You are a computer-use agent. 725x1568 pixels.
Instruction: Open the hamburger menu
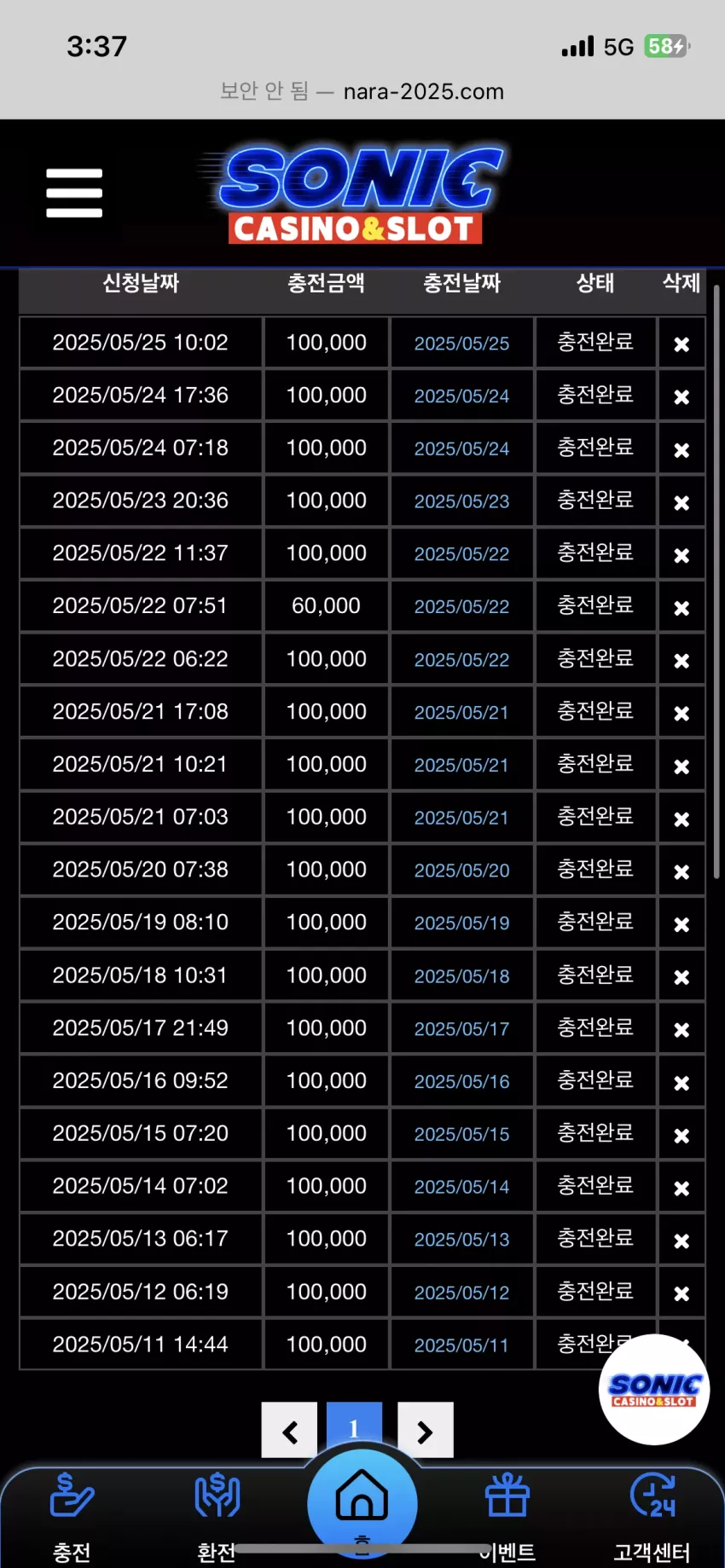pyautogui.click(x=74, y=193)
